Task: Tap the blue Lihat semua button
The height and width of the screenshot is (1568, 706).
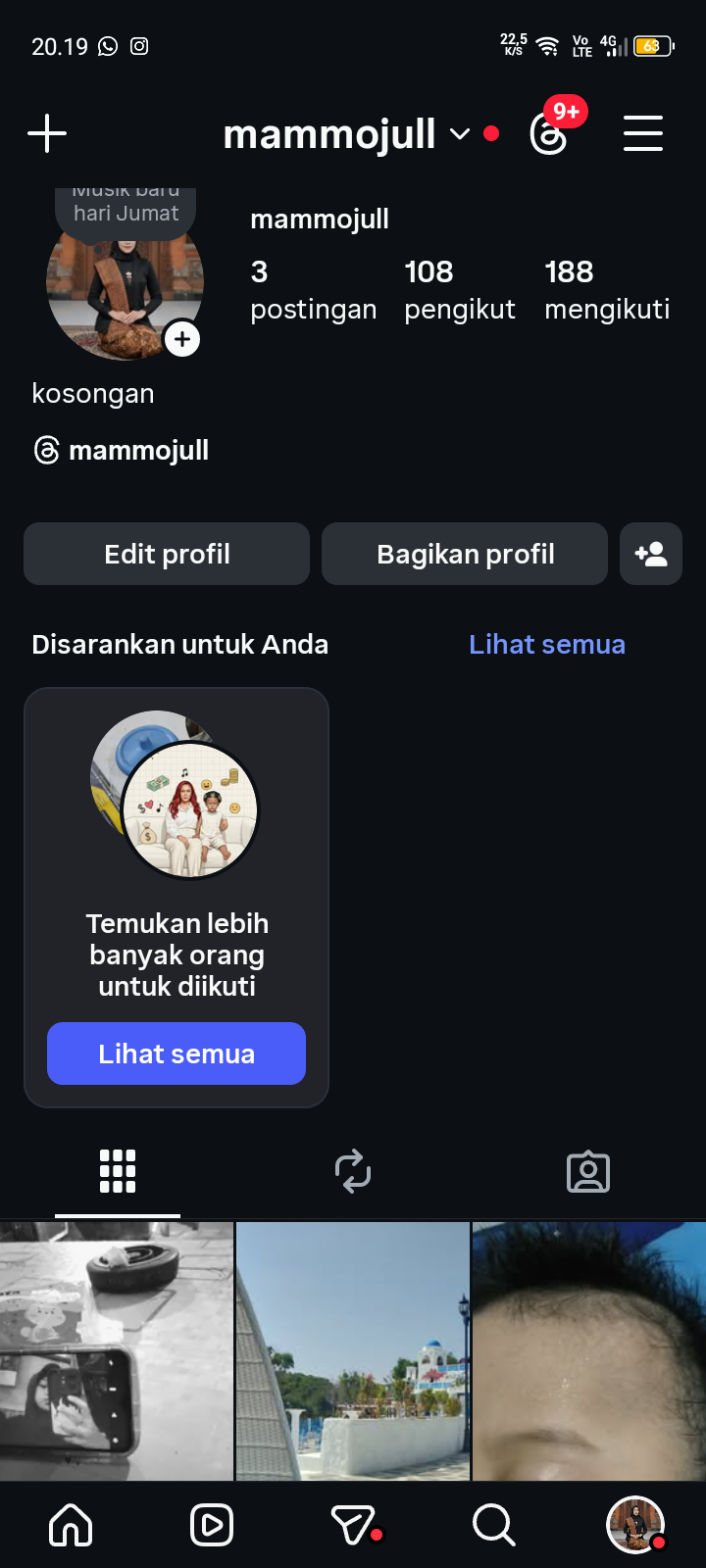Action: 176,1053
